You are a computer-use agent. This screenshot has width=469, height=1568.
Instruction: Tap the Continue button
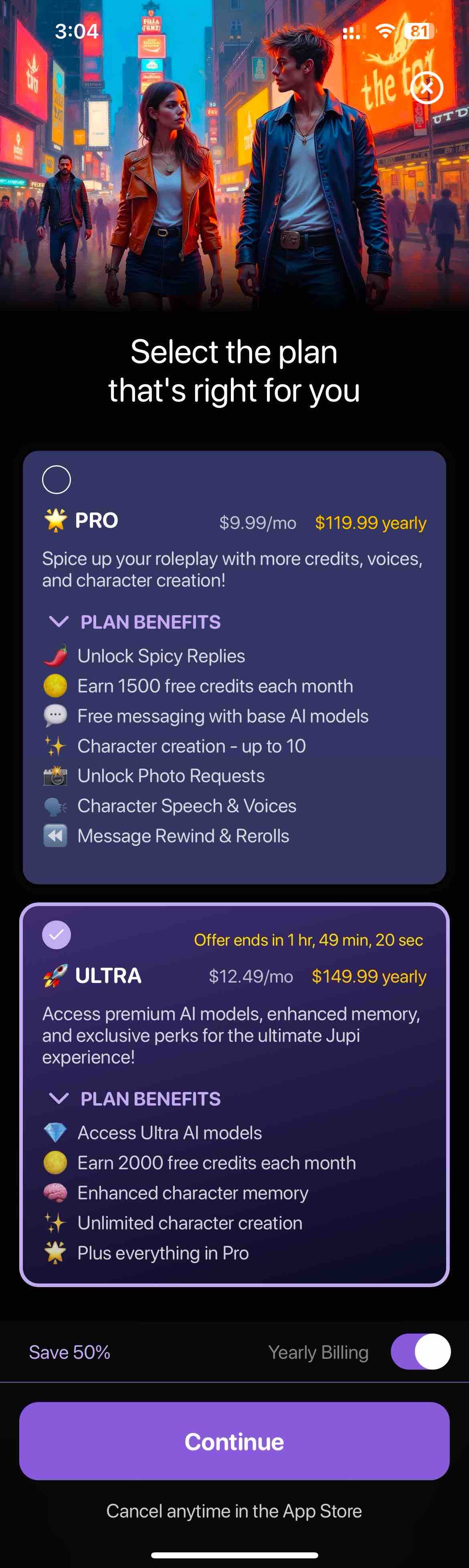tap(234, 1441)
